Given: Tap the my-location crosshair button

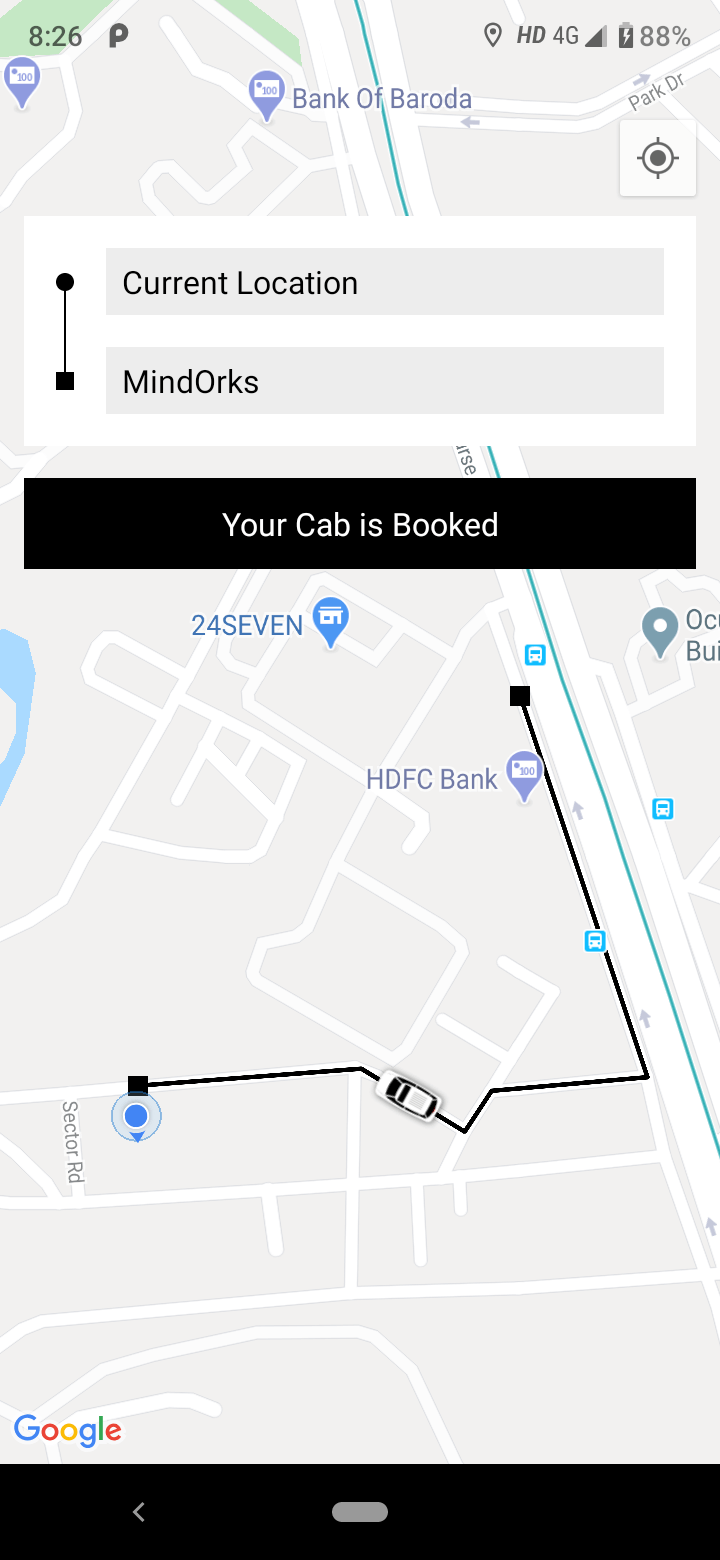Looking at the screenshot, I should click(657, 158).
